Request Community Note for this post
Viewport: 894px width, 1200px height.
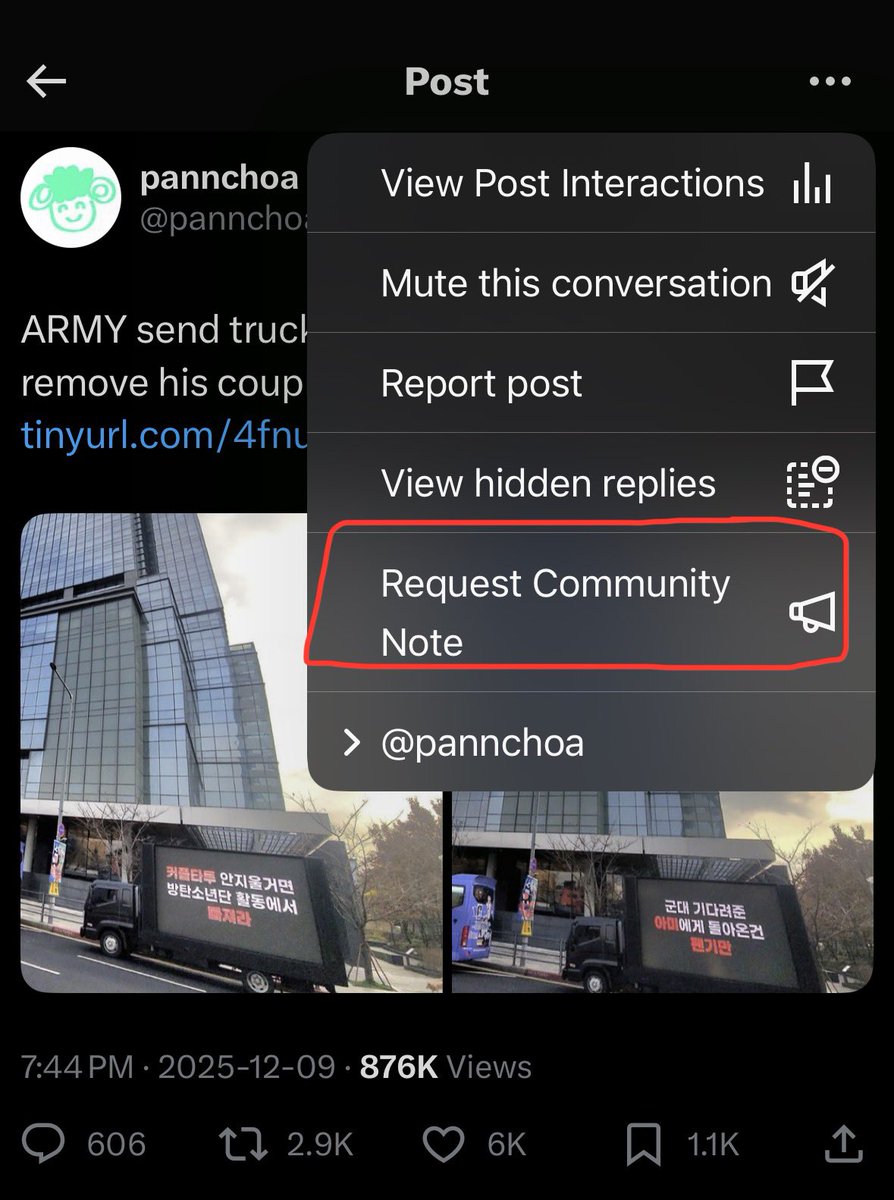click(x=590, y=612)
